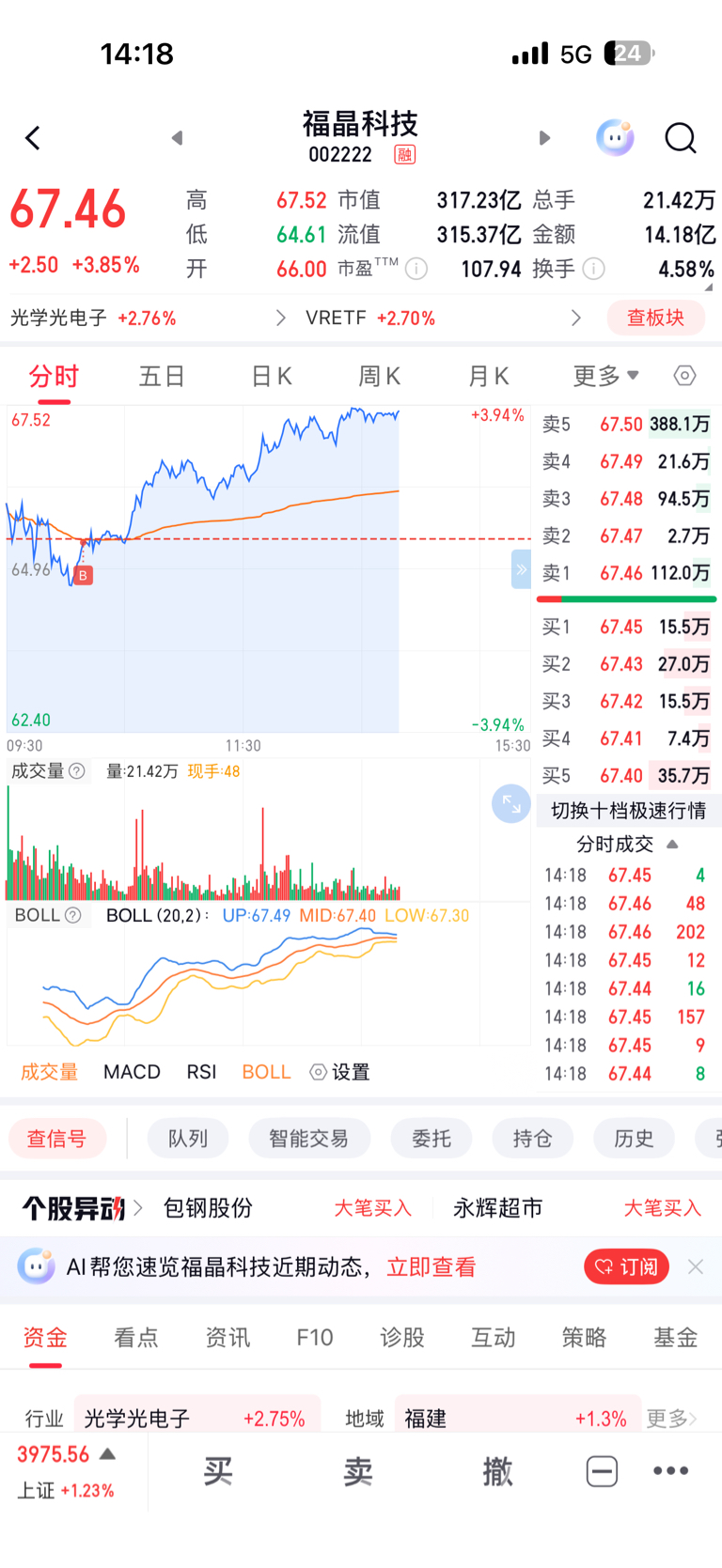Open the 智能交易 chip
722x1568 pixels.
pos(308,1139)
